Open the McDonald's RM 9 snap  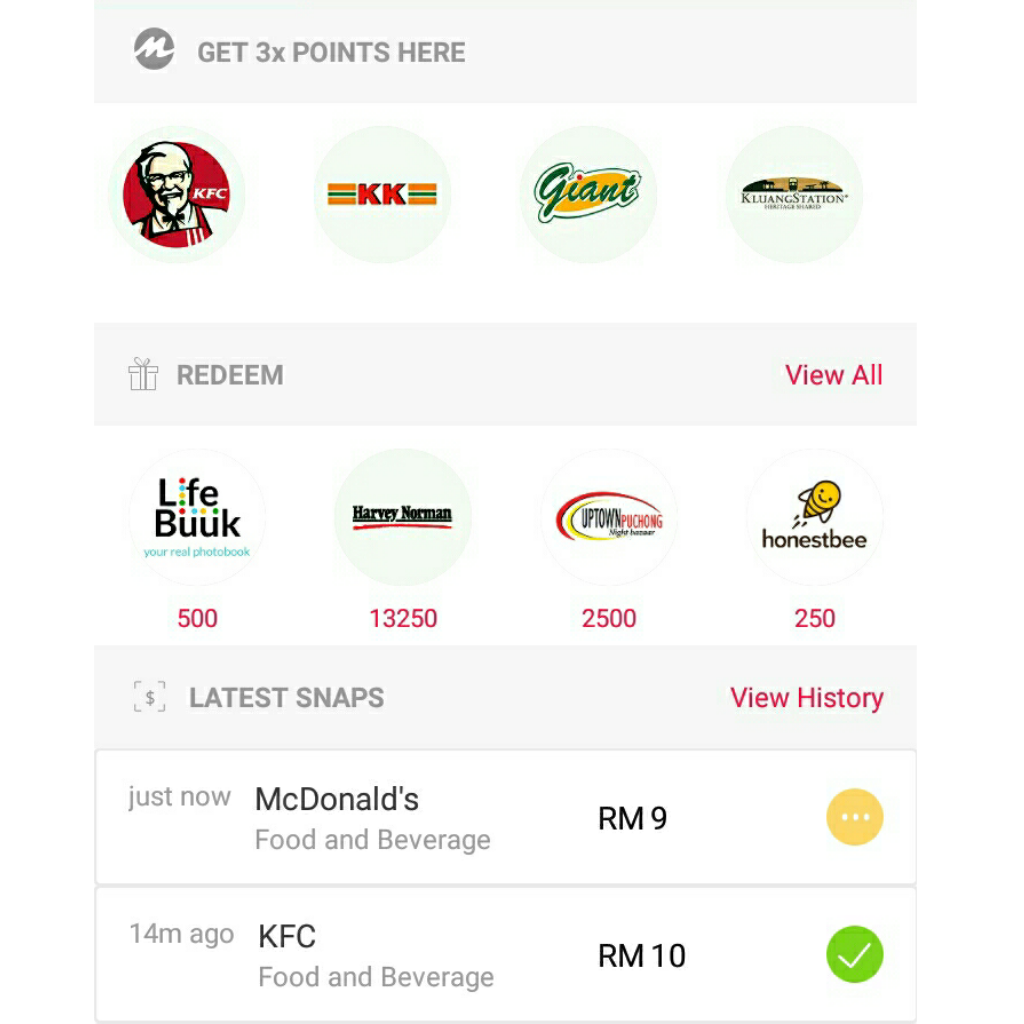(x=505, y=818)
